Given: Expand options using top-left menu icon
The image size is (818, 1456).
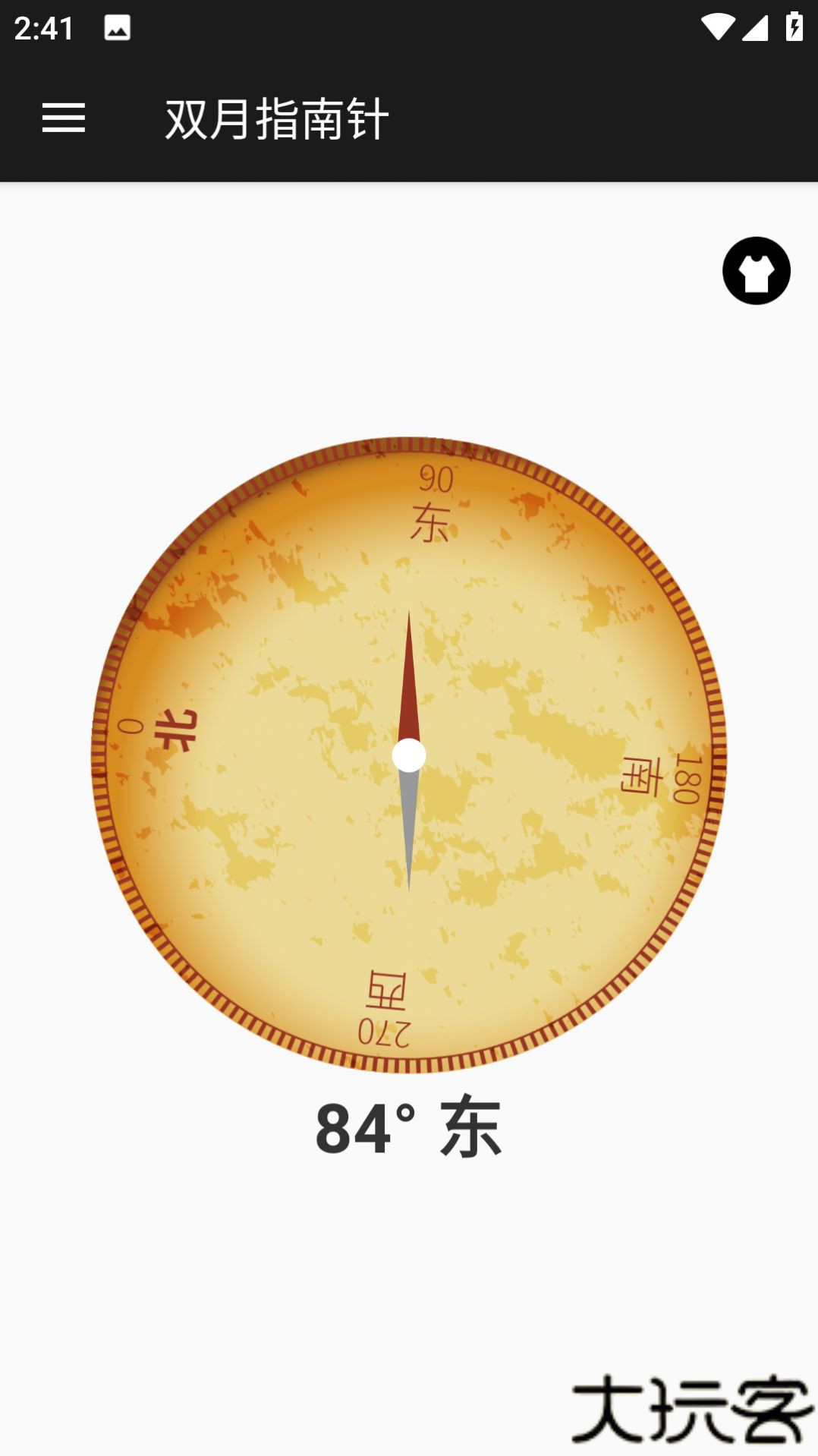Looking at the screenshot, I should (64, 119).
